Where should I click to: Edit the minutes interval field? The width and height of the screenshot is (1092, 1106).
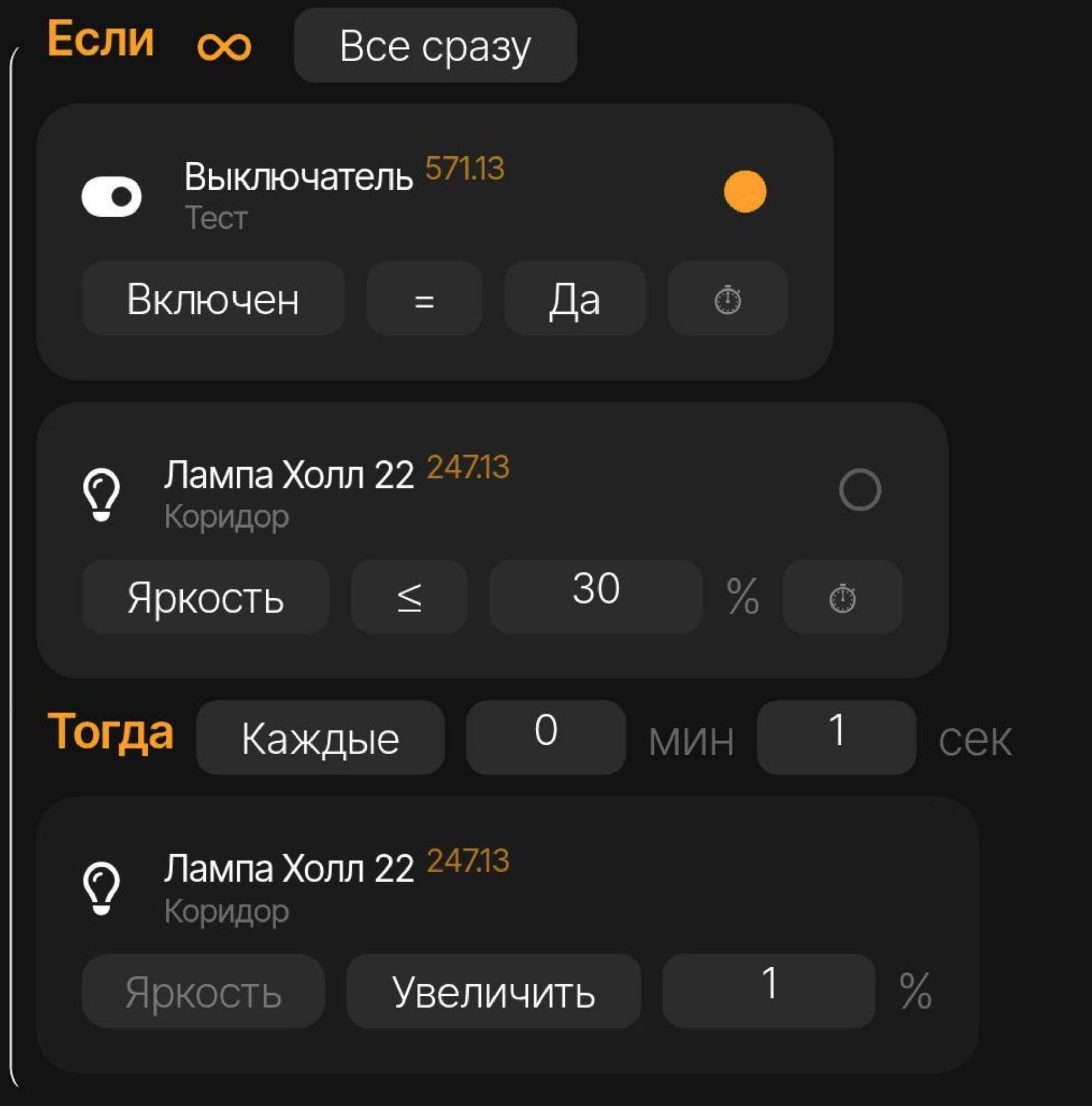click(x=545, y=738)
